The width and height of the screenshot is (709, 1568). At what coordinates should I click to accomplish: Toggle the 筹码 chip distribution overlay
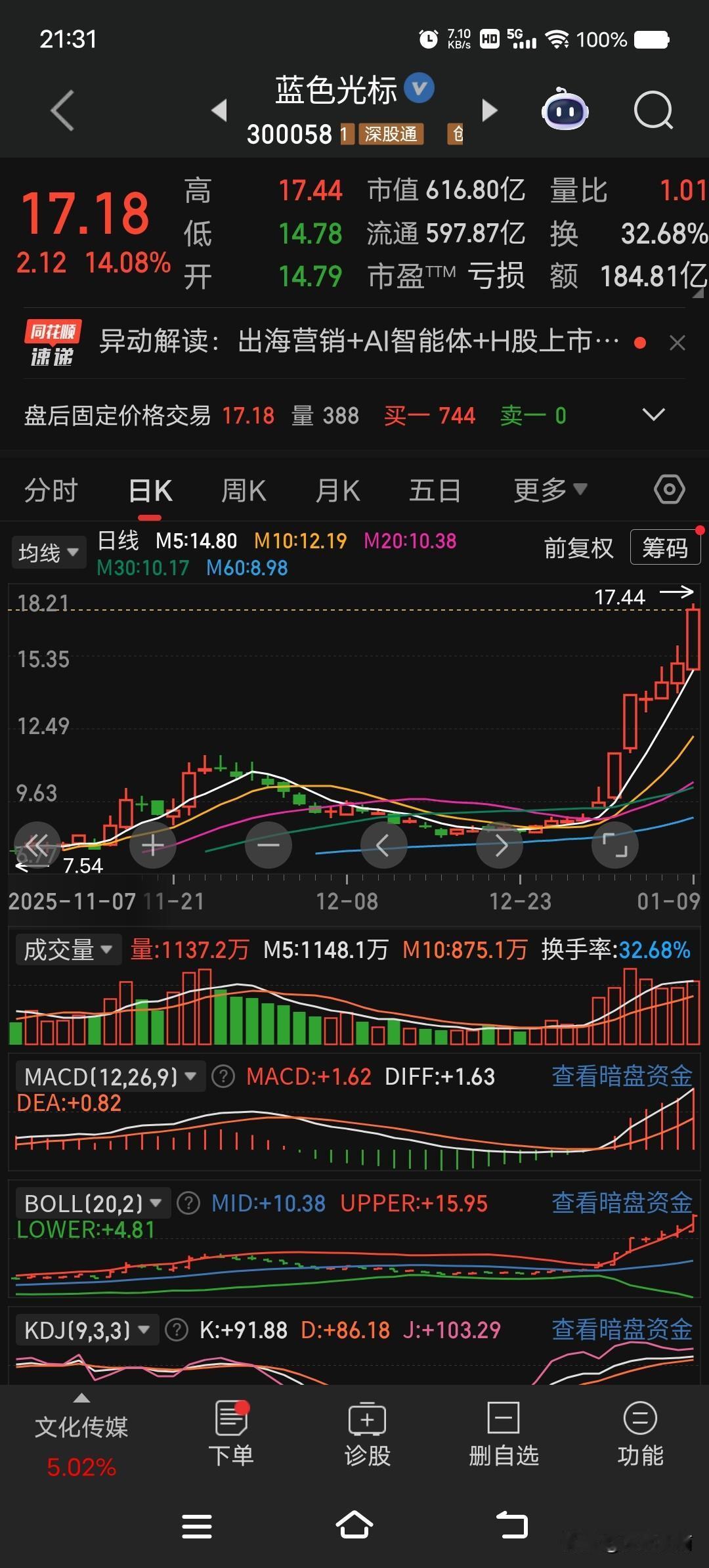(664, 547)
